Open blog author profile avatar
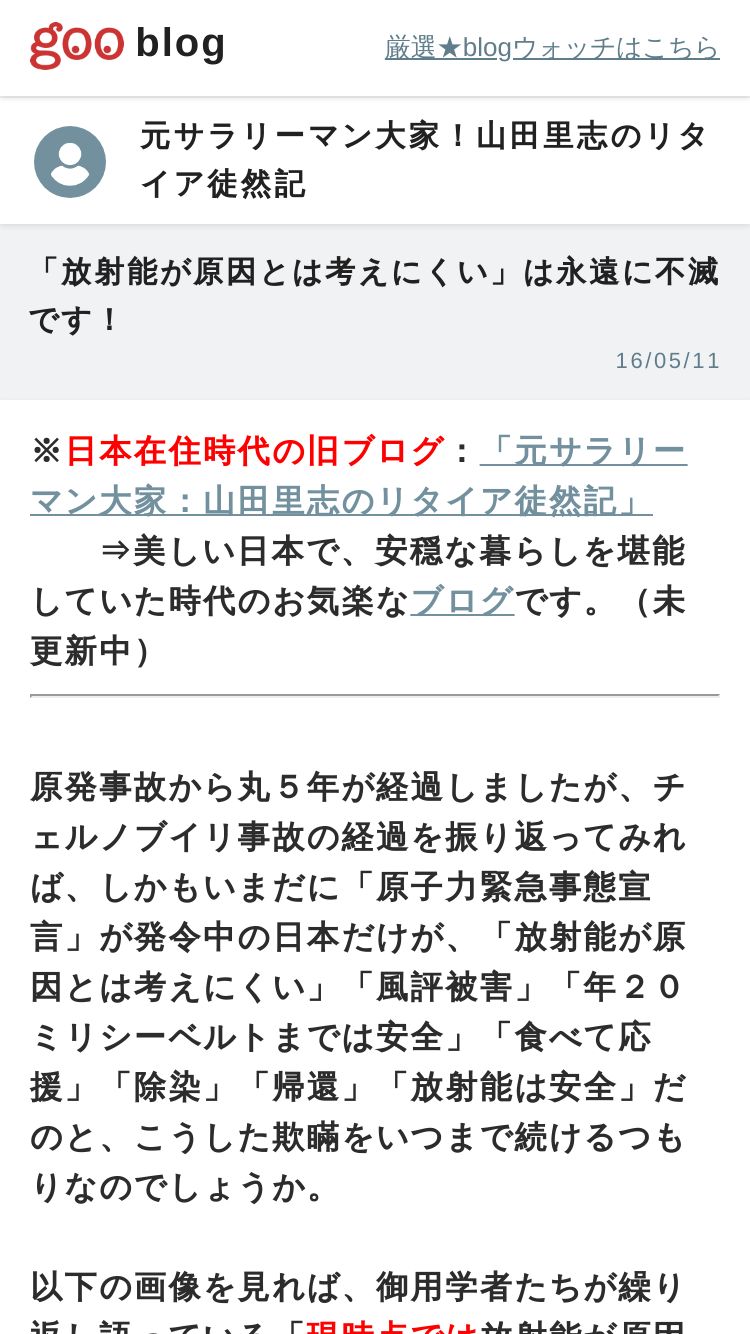The width and height of the screenshot is (750, 1334). pos(70,161)
